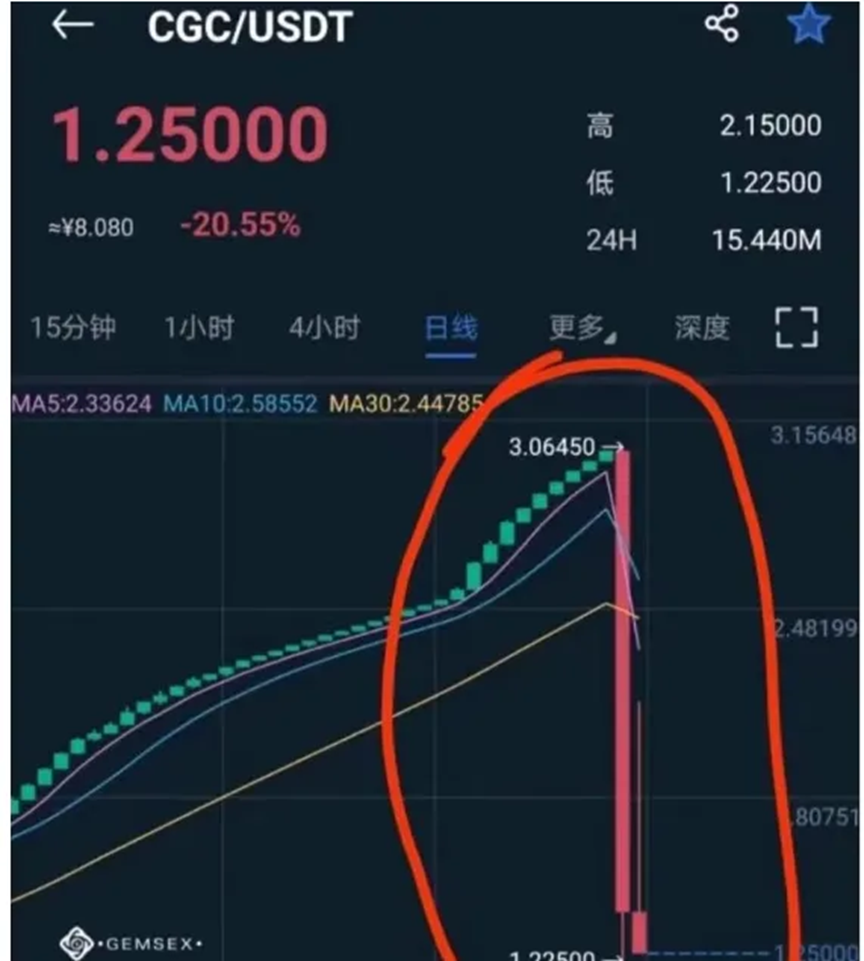Open the chart in fullscreen mode

(797, 327)
